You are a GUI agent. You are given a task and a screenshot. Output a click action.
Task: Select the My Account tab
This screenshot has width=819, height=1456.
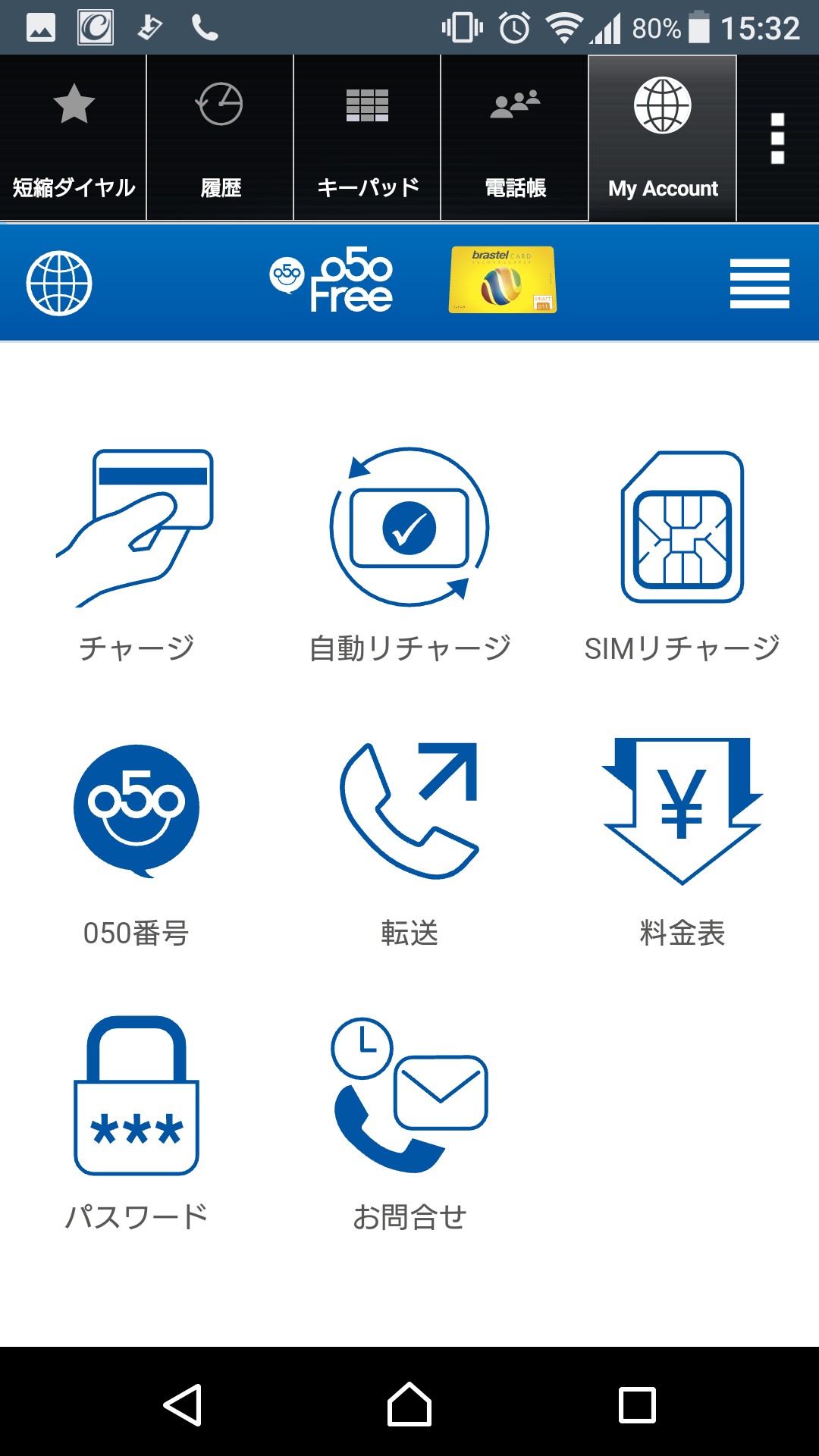(663, 139)
